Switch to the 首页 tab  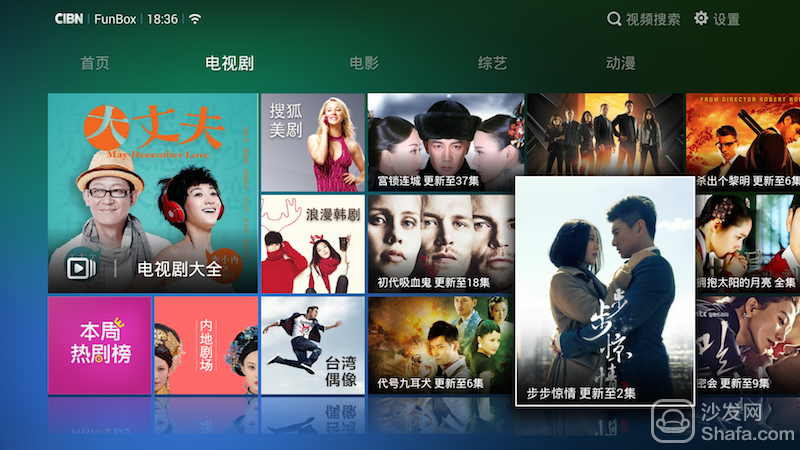coord(95,63)
